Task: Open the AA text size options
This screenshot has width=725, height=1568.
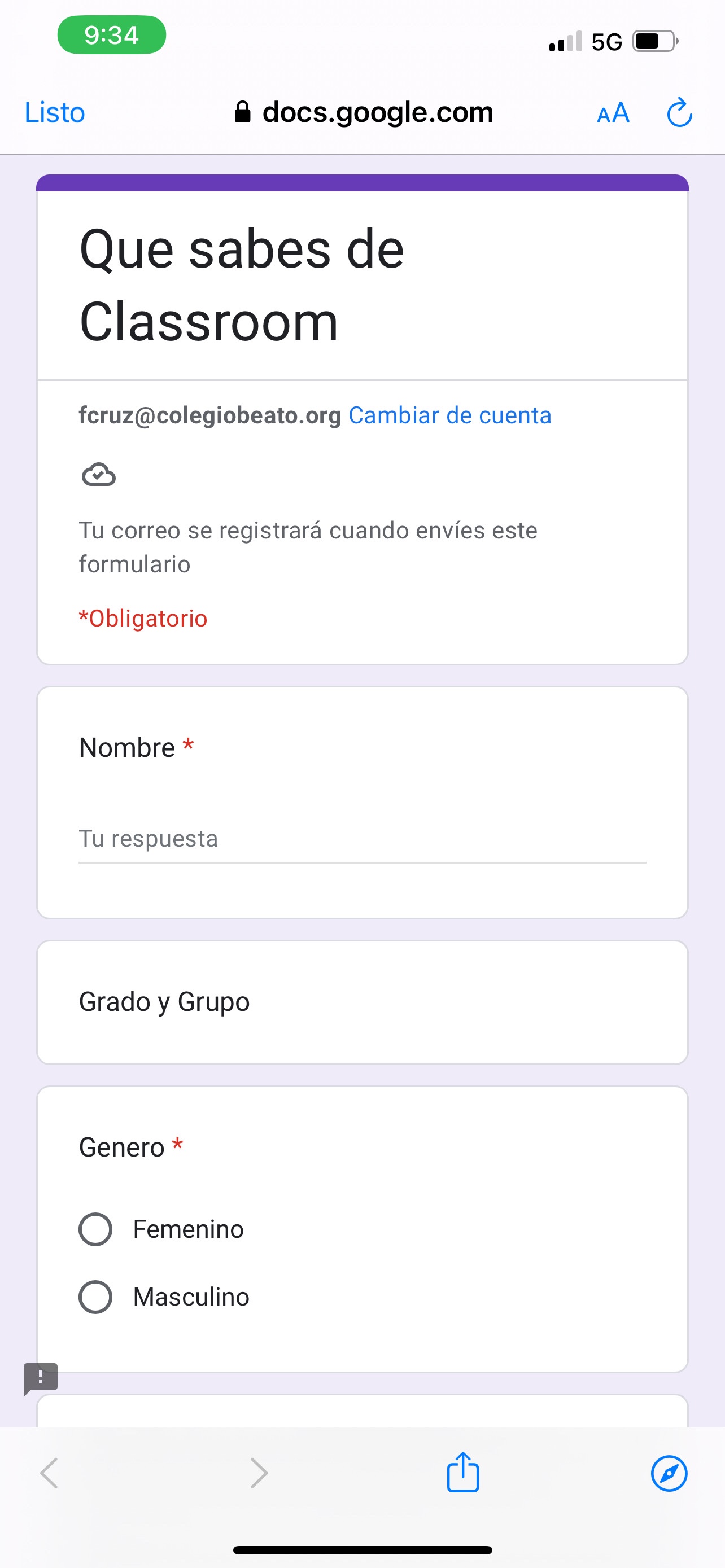Action: pos(613,113)
